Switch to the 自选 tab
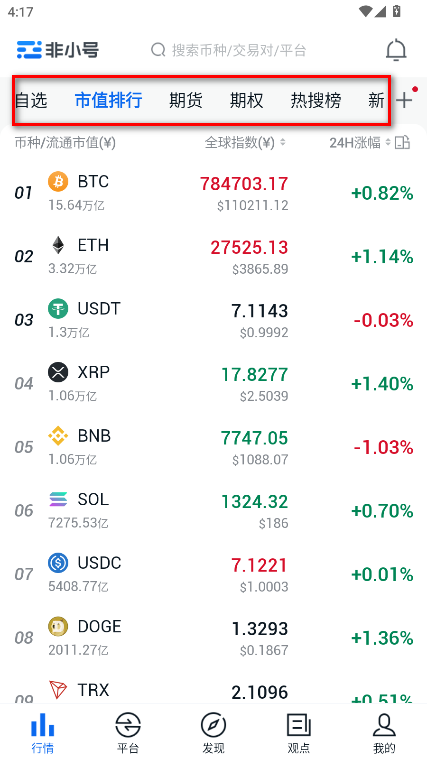Screen dimensions: 427x759 tap(31, 100)
